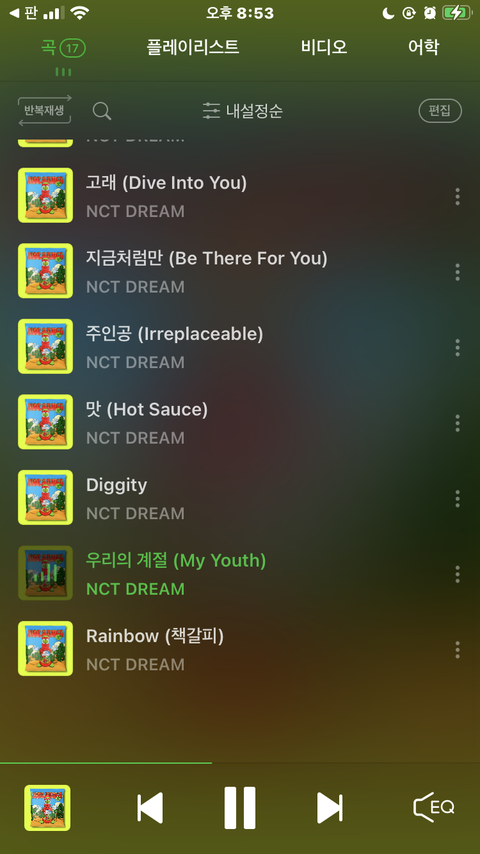Open the 어학 tab
The image size is (480, 854).
click(423, 47)
